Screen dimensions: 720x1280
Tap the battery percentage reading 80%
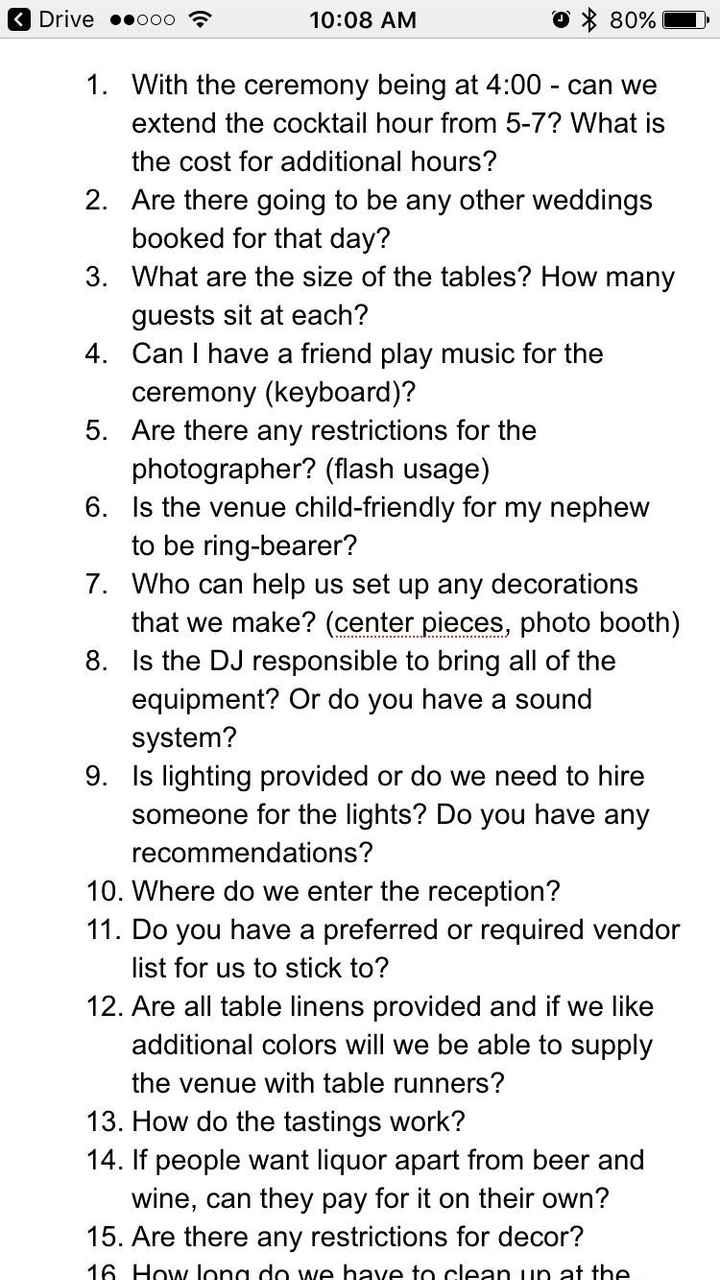click(x=630, y=18)
